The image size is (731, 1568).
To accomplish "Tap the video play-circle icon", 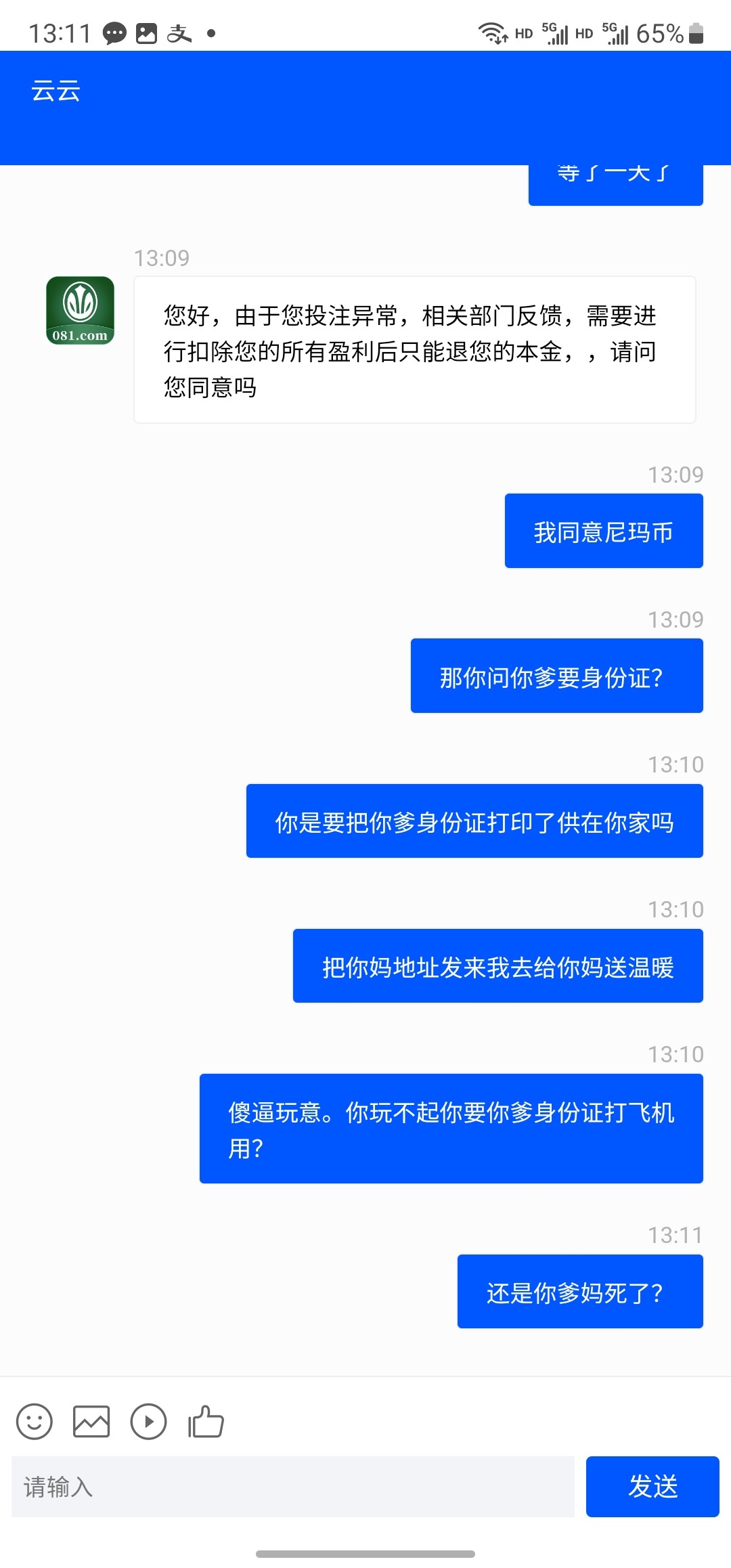I will point(148,1421).
